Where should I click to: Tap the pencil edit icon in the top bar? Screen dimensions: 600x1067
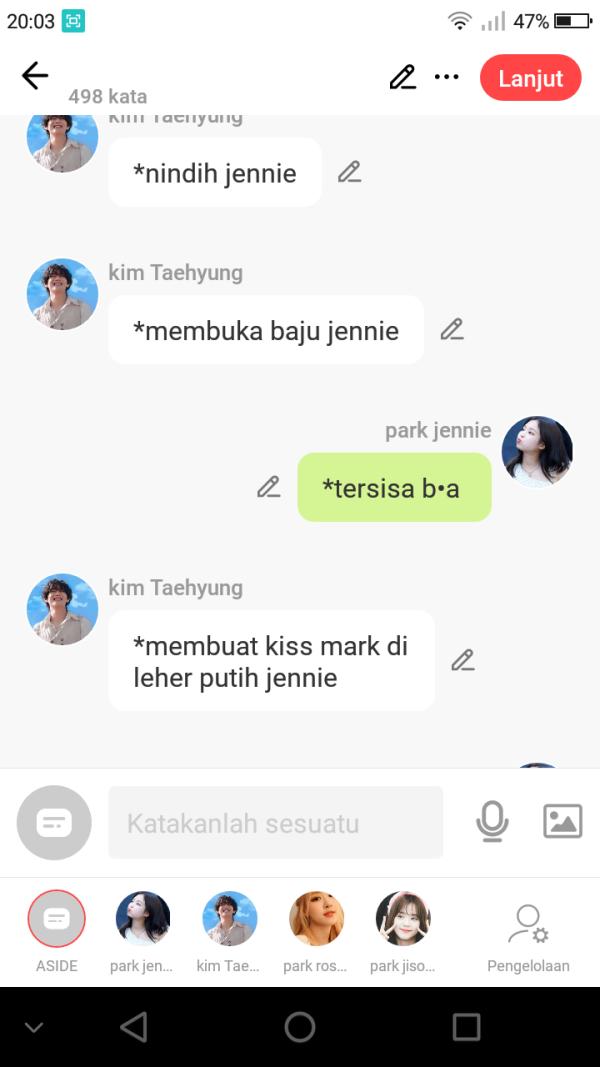(402, 77)
